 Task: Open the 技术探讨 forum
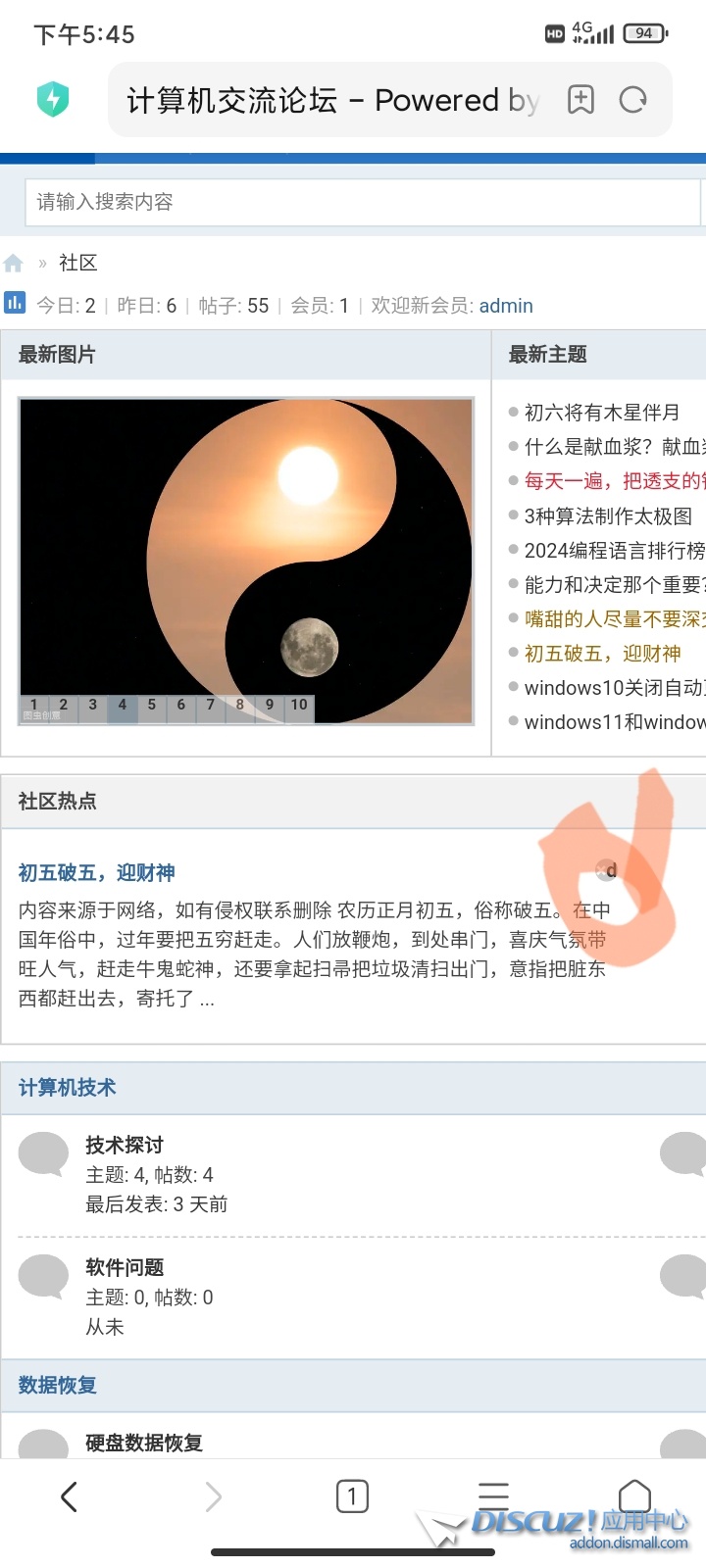[125, 1145]
